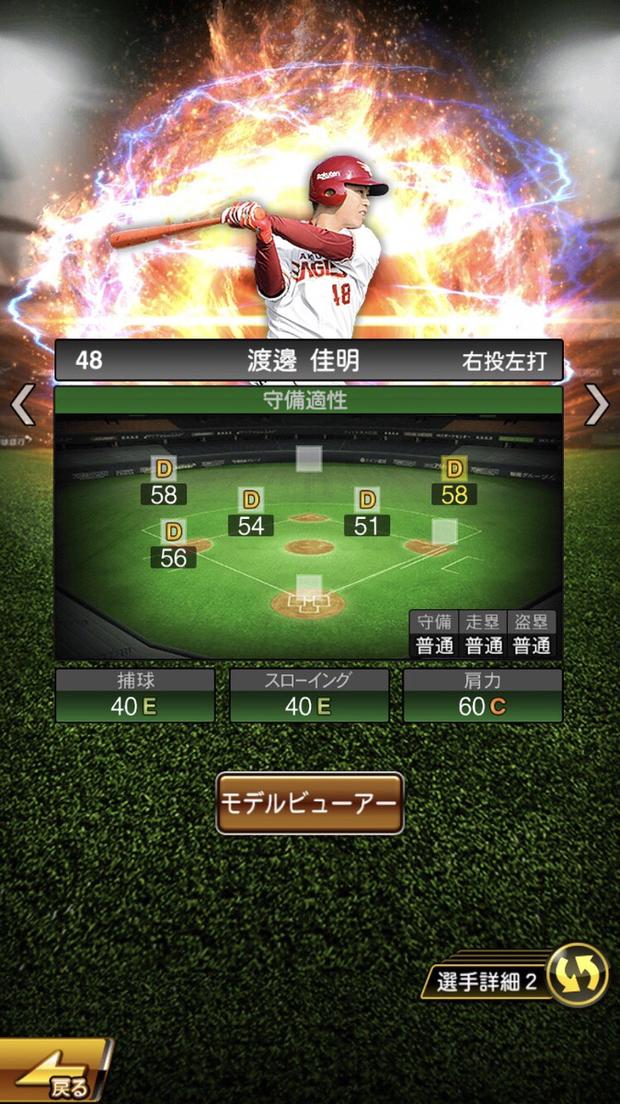The image size is (620, 1104).
Task: Open the モデルビューアー model viewer
Action: [310, 803]
